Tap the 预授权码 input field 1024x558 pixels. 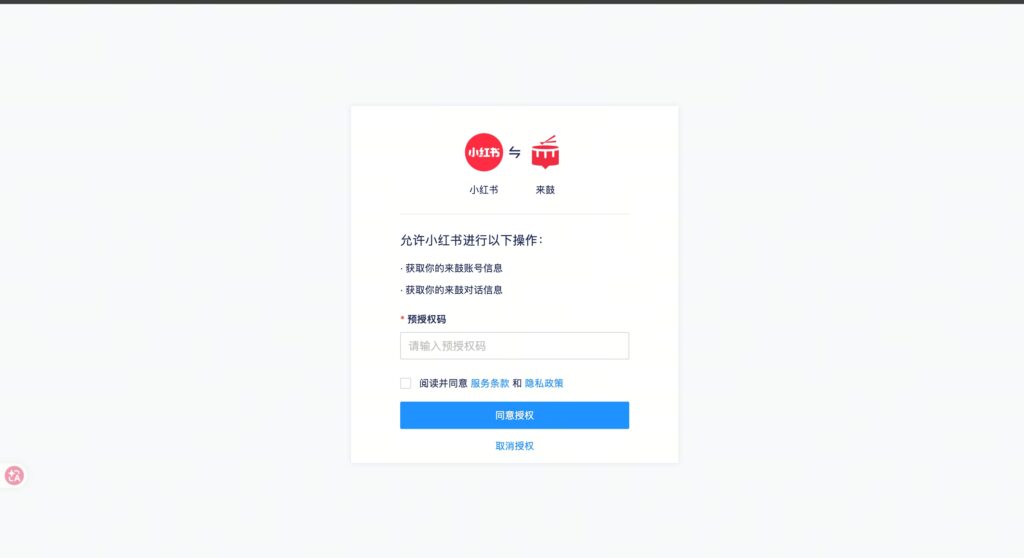pyautogui.click(x=514, y=346)
